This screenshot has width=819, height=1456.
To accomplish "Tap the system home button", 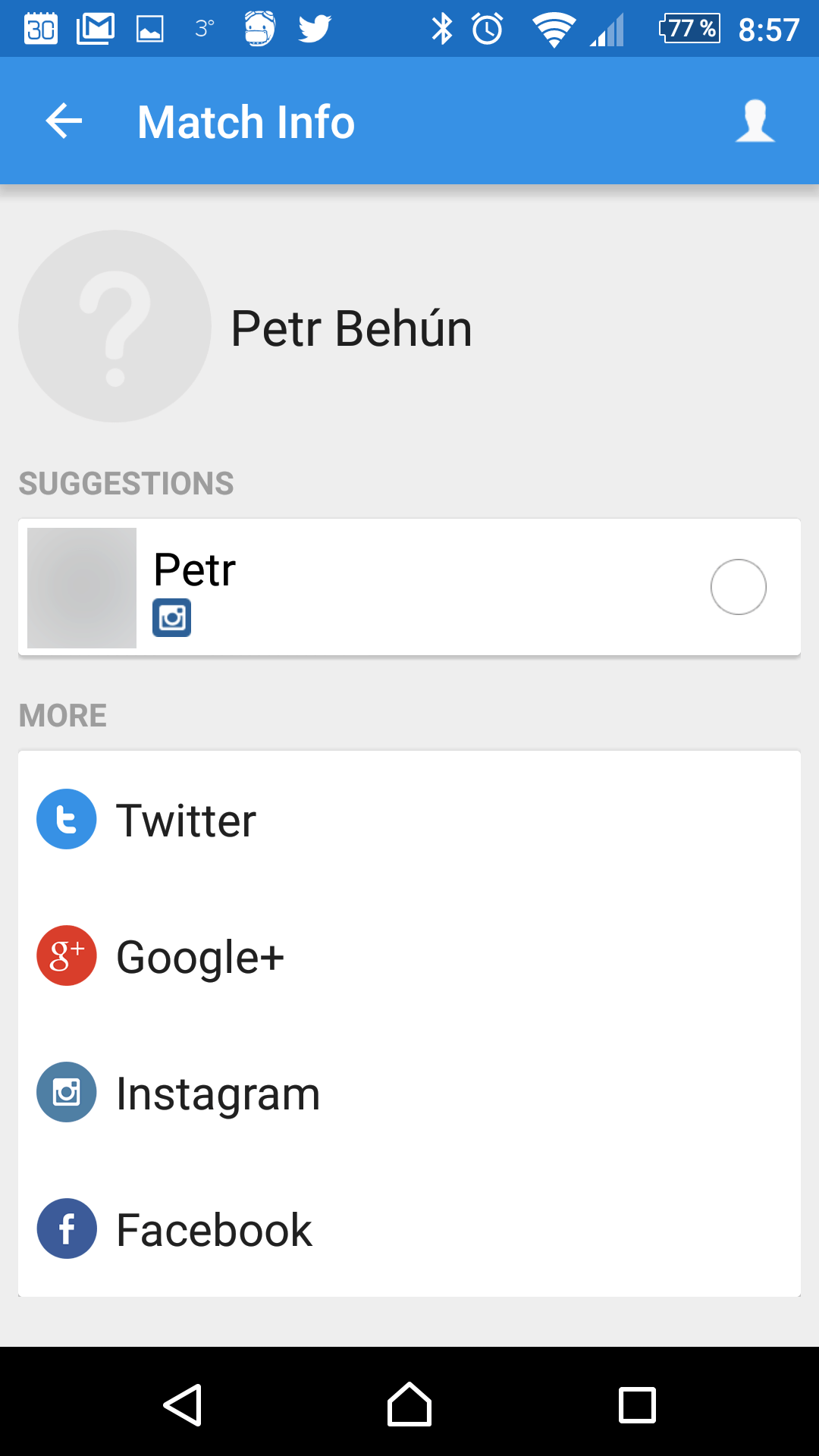I will coord(409,1404).
